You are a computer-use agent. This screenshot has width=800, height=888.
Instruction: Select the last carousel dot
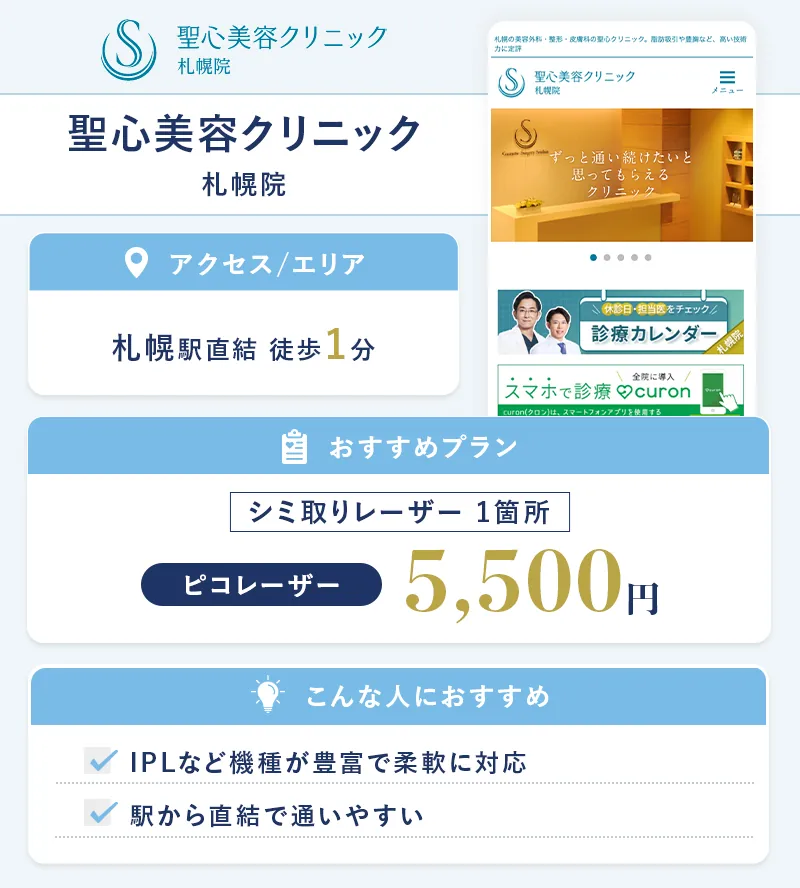click(649, 257)
